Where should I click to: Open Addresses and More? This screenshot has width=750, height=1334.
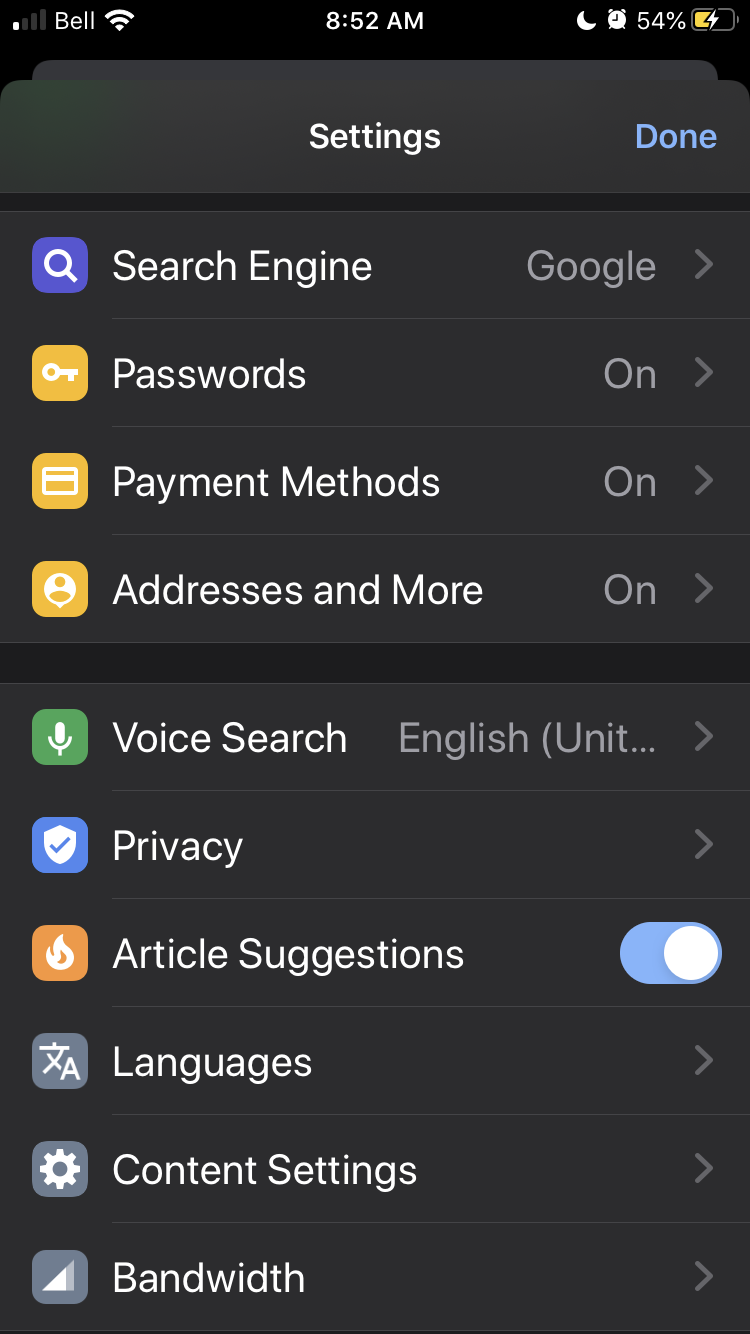pyautogui.click(x=375, y=590)
